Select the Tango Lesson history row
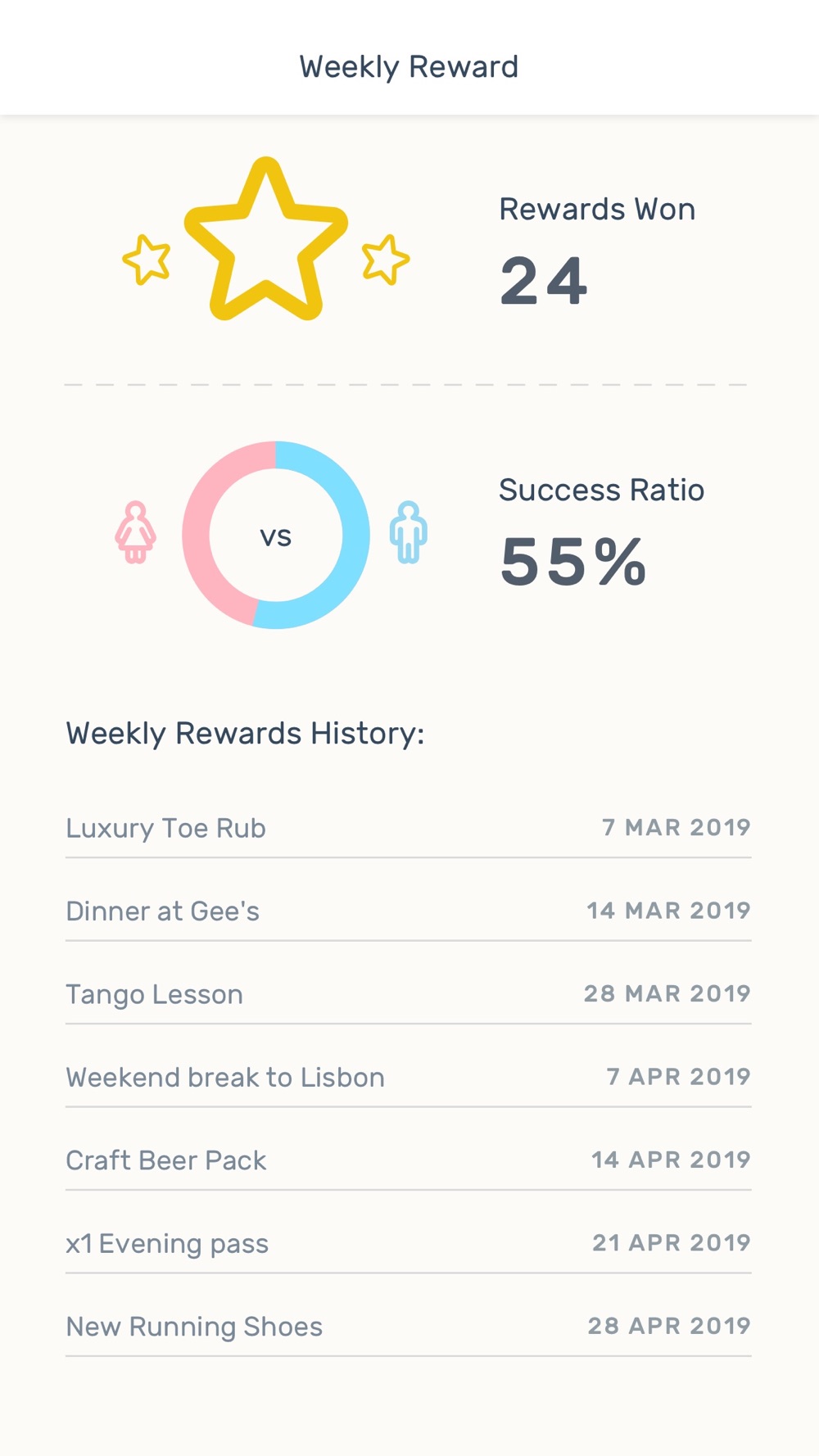The height and width of the screenshot is (1456, 819). tap(409, 993)
